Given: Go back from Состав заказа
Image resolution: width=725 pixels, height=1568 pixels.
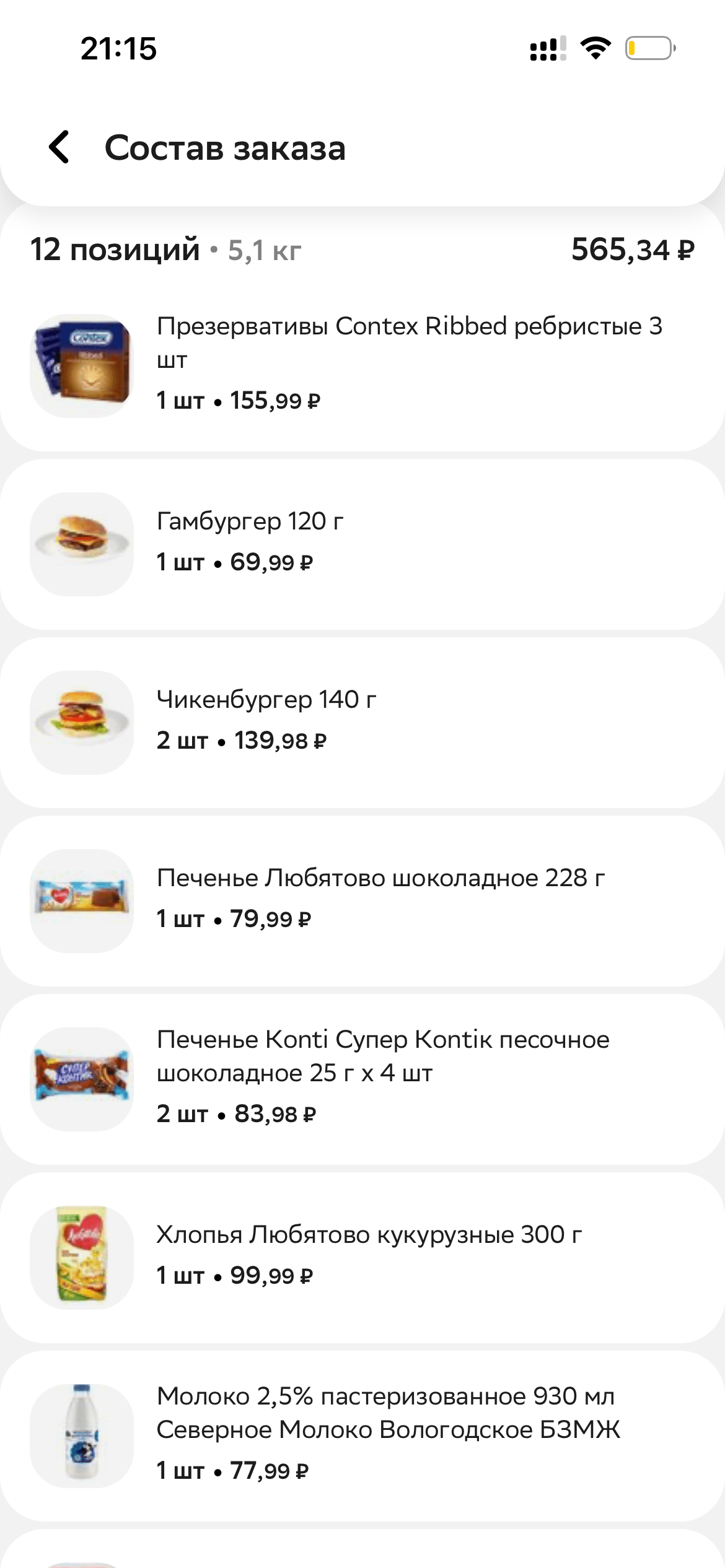Looking at the screenshot, I should [59, 147].
